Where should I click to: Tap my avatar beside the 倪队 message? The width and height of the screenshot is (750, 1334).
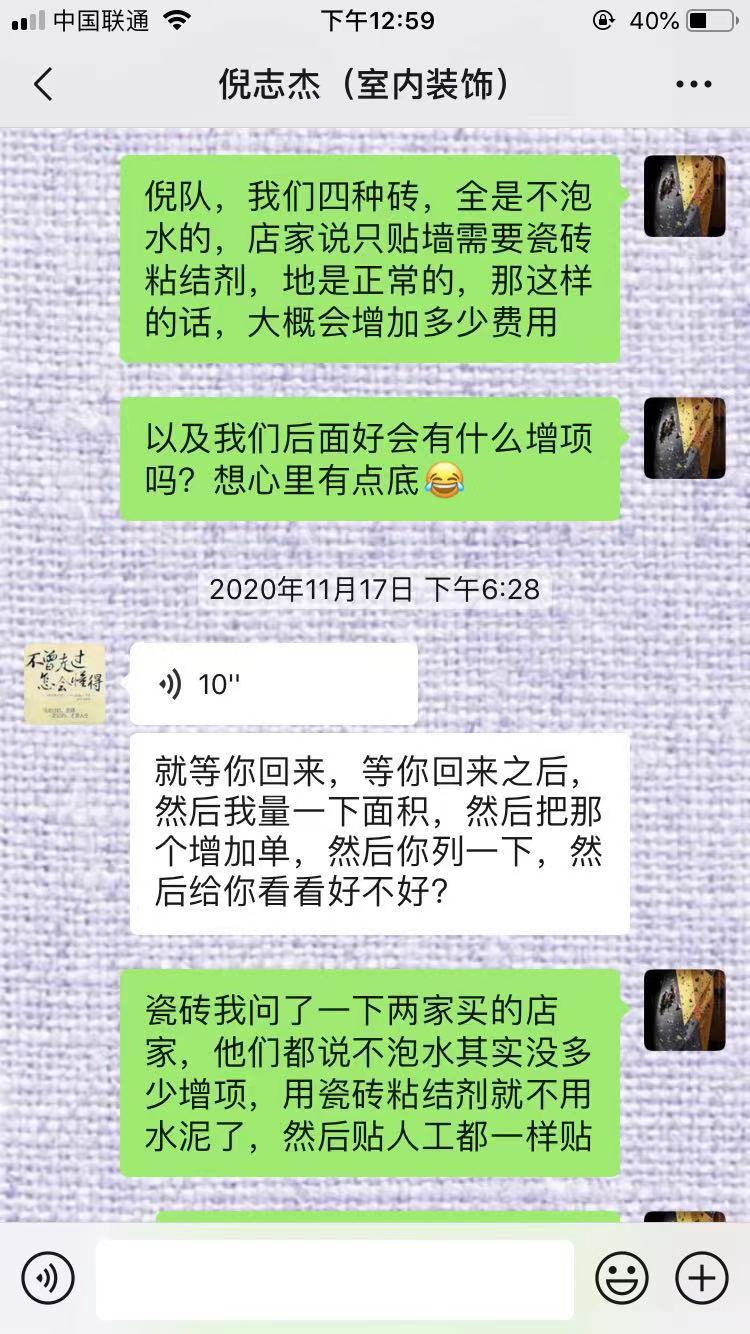[x=684, y=196]
